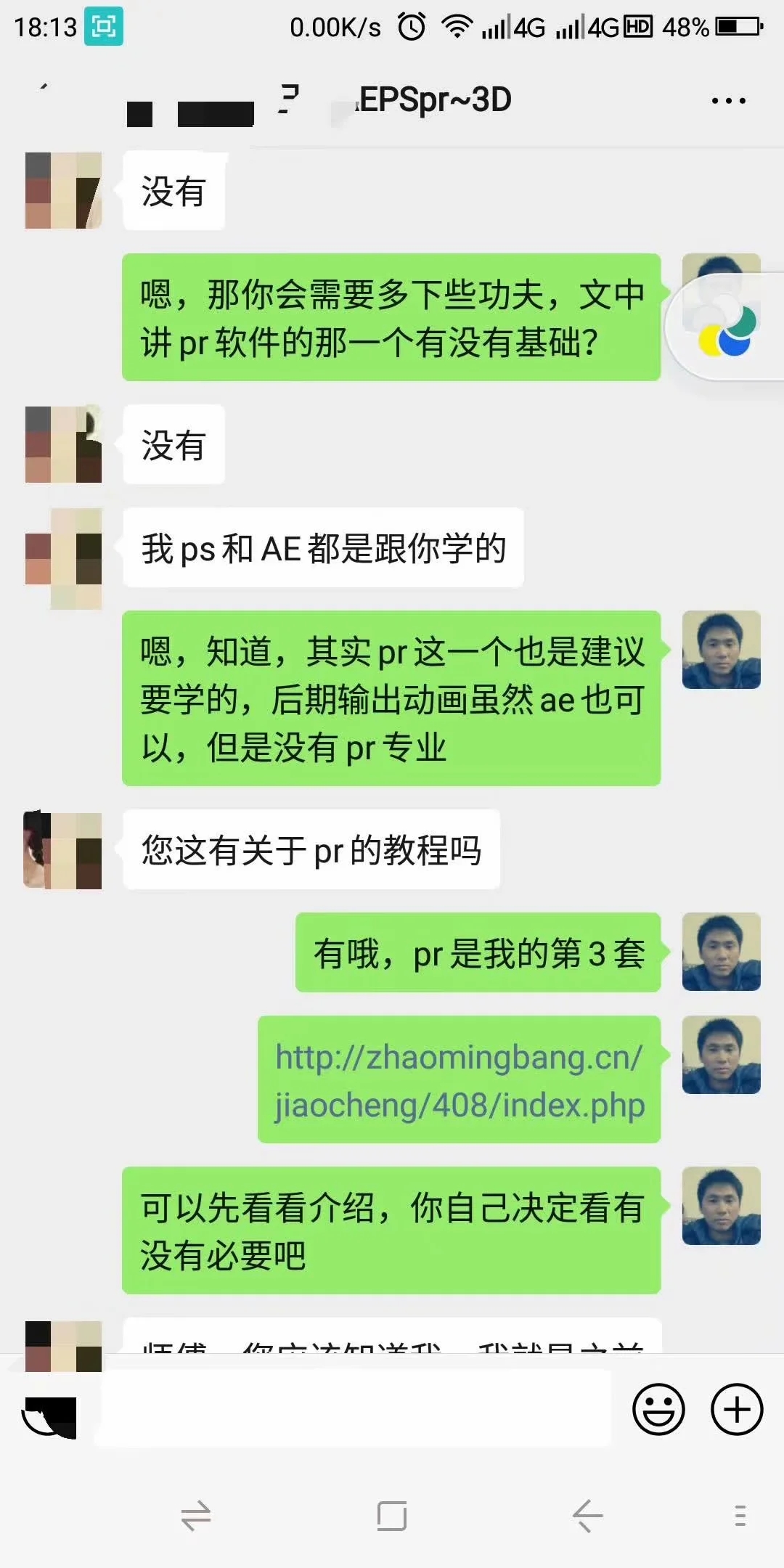
Task: Open the zhaomingbang.cn jiaocheng link
Action: click(x=459, y=1080)
